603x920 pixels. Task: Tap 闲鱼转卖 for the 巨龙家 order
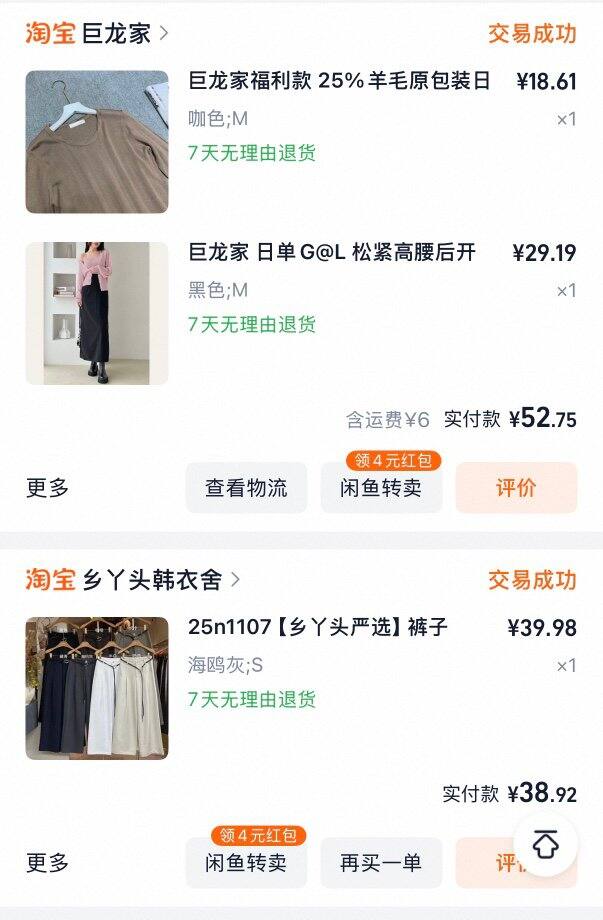pyautogui.click(x=381, y=487)
